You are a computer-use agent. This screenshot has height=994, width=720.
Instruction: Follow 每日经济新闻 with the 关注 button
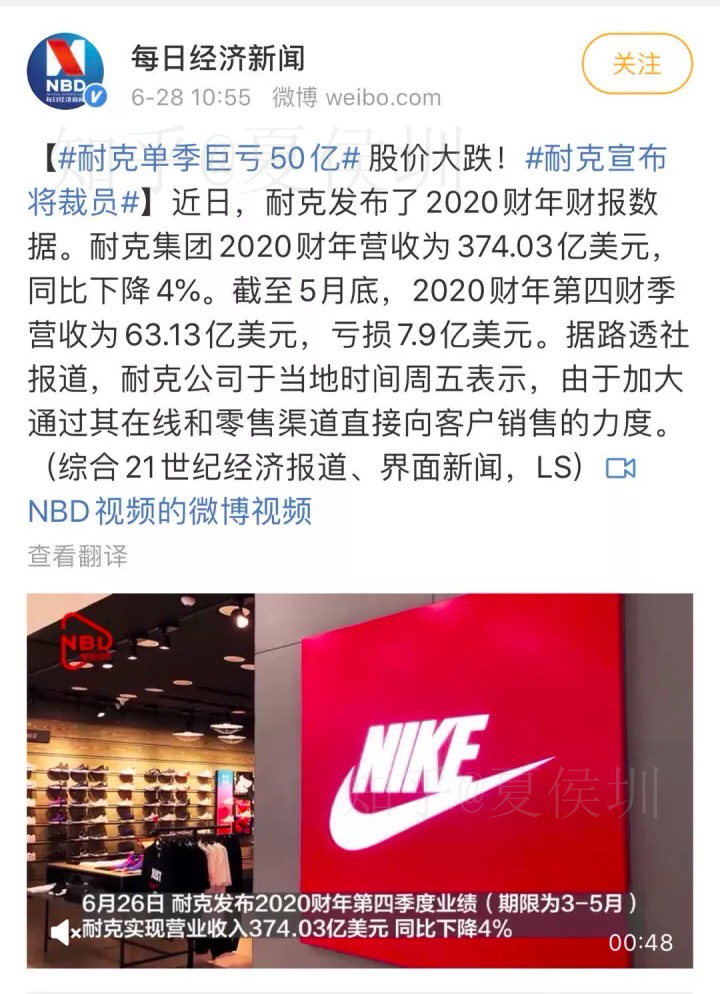click(637, 64)
